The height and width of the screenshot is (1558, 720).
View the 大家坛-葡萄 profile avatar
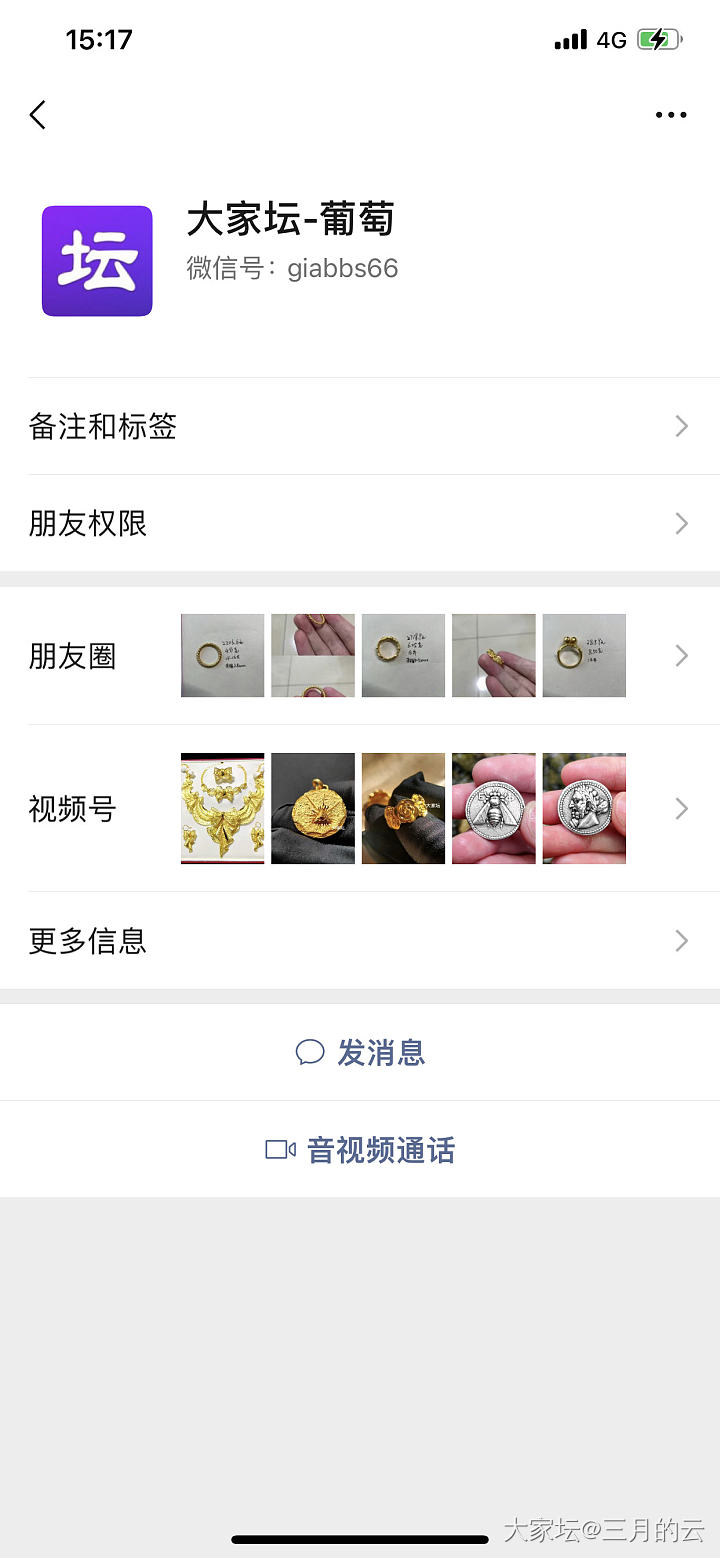pyautogui.click(x=97, y=261)
